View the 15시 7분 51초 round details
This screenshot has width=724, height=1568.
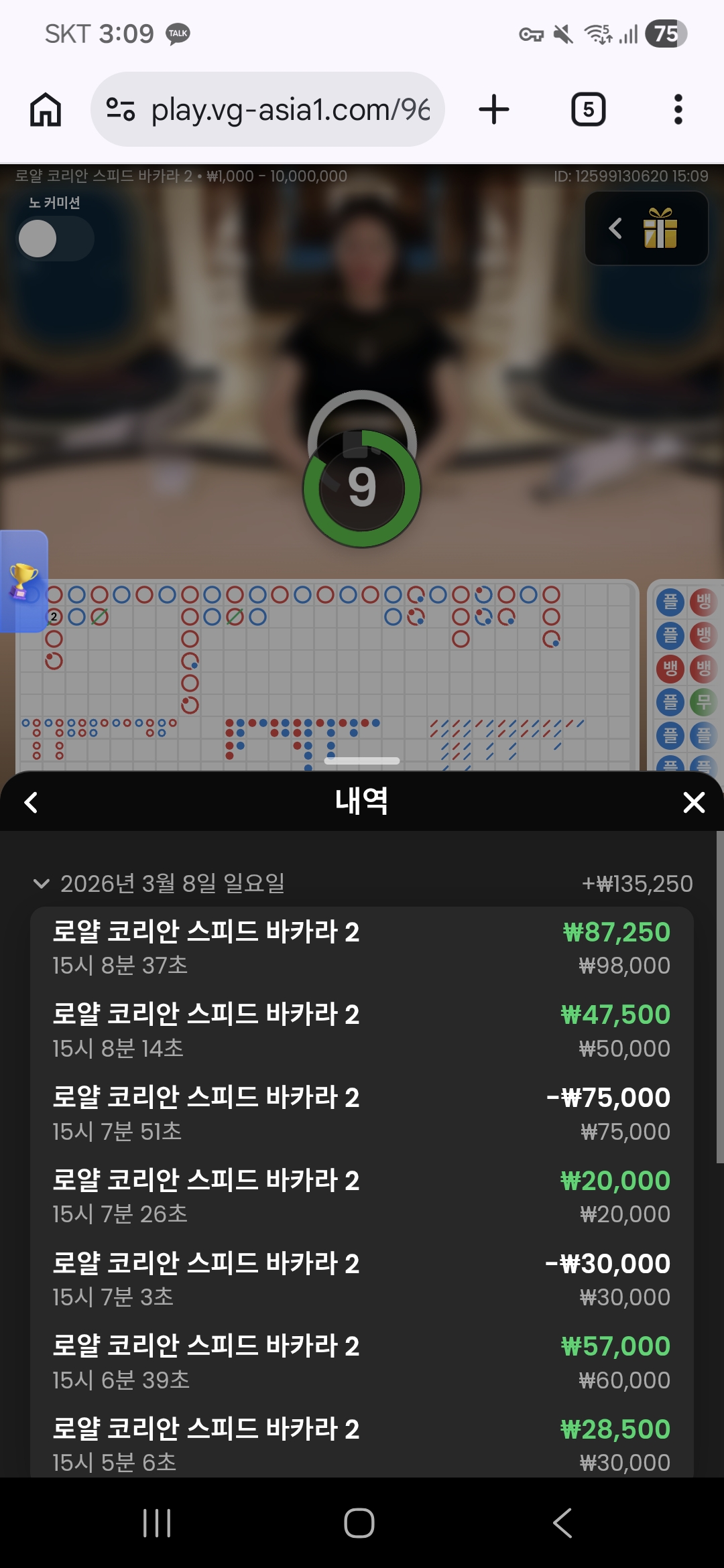point(362,1114)
